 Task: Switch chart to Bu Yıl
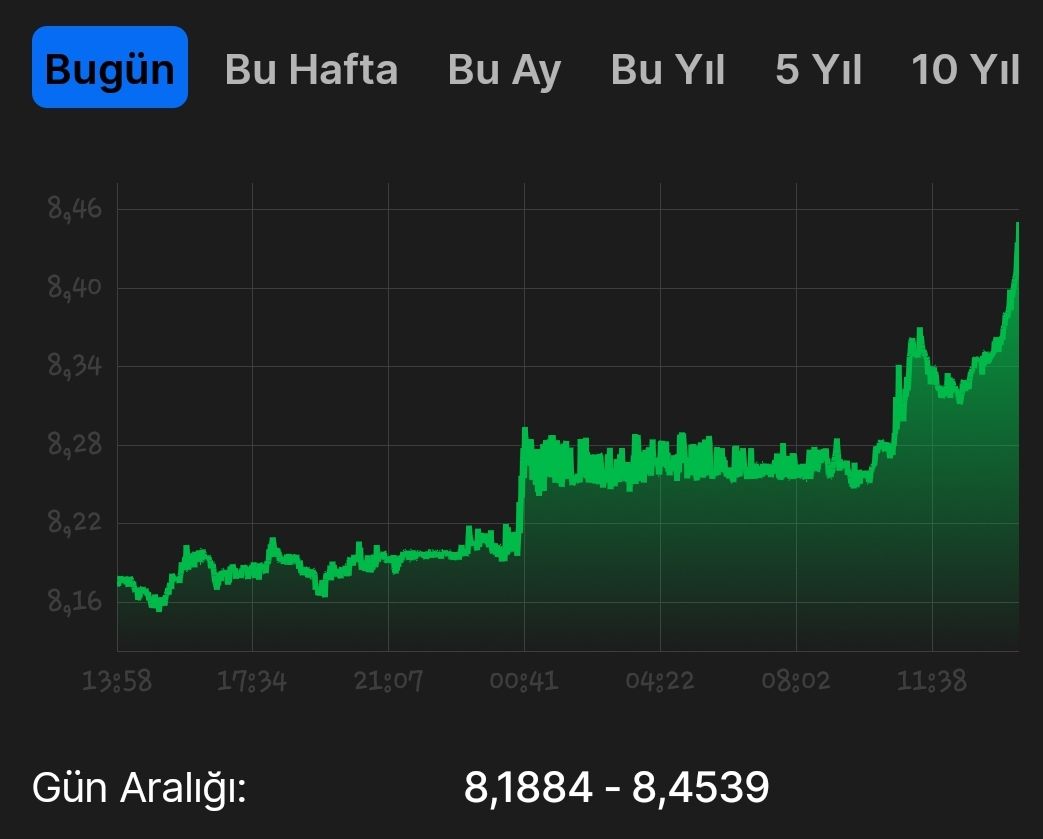pos(667,70)
